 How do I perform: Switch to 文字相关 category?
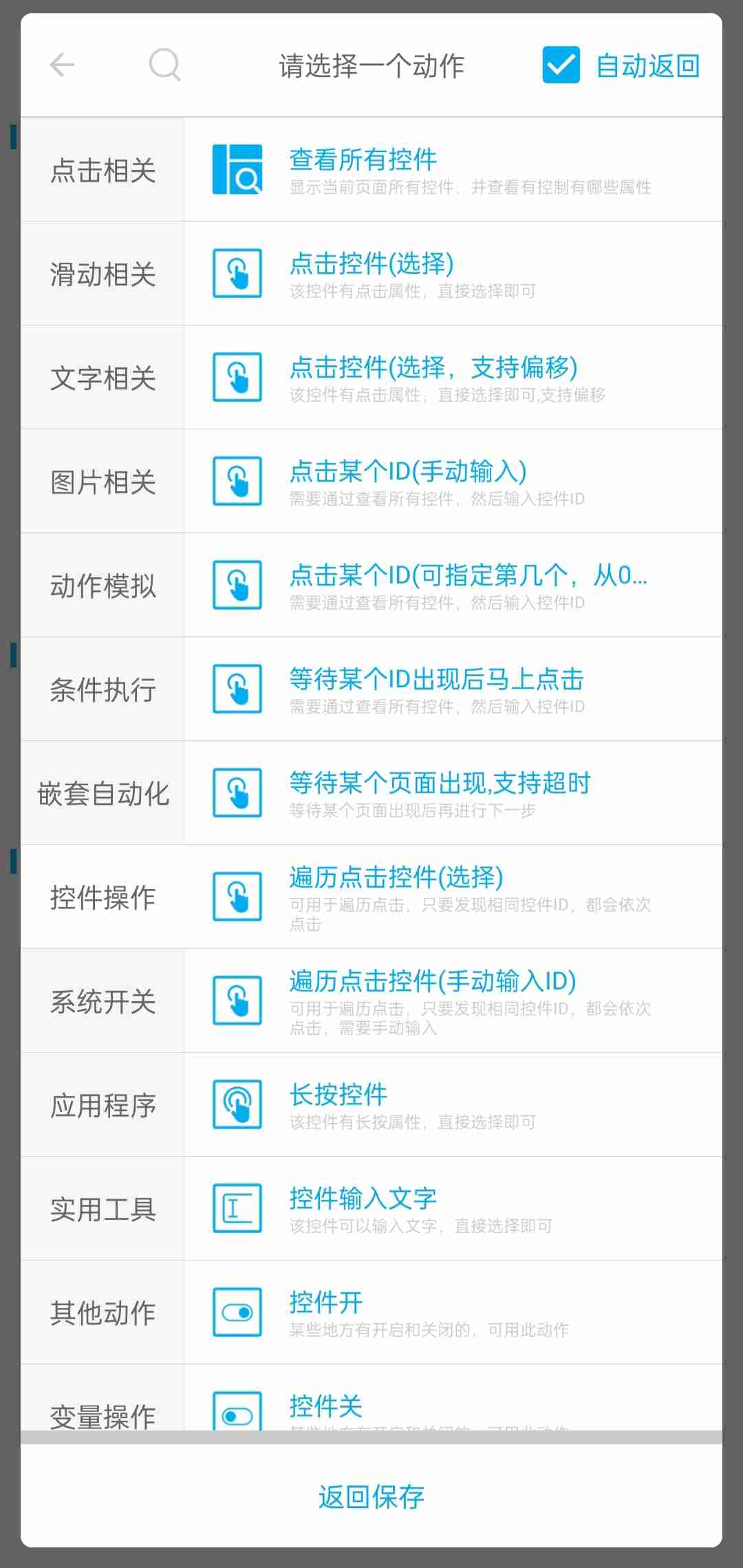click(x=103, y=378)
